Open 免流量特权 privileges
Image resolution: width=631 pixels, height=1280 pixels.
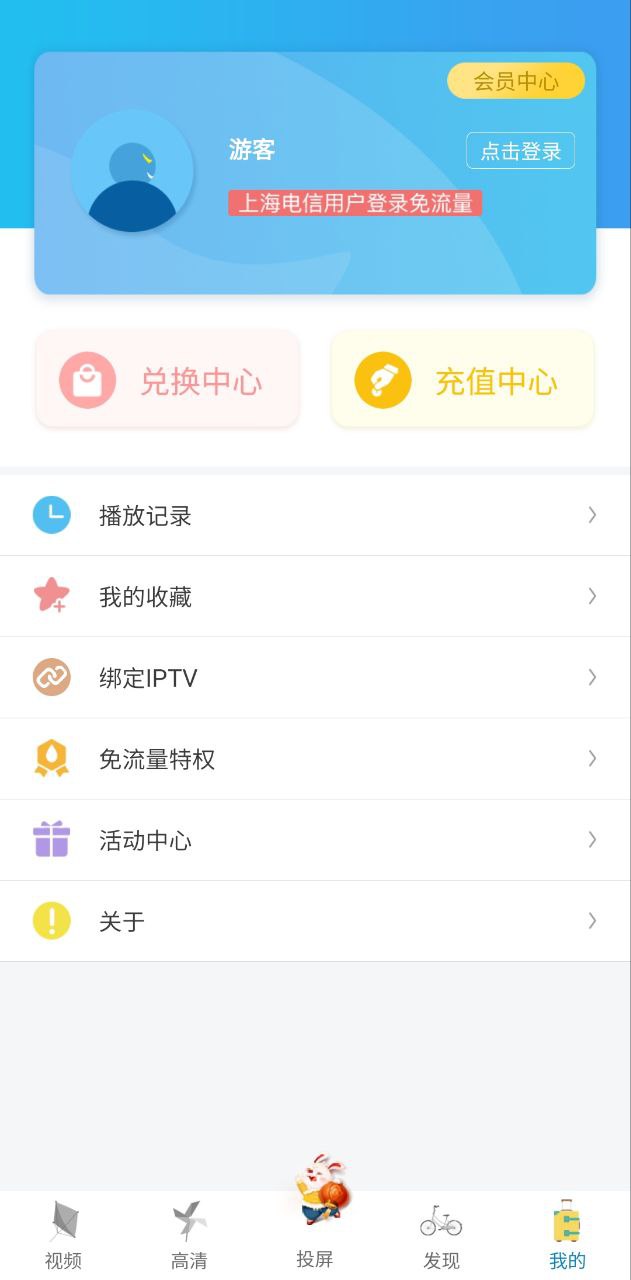point(315,758)
